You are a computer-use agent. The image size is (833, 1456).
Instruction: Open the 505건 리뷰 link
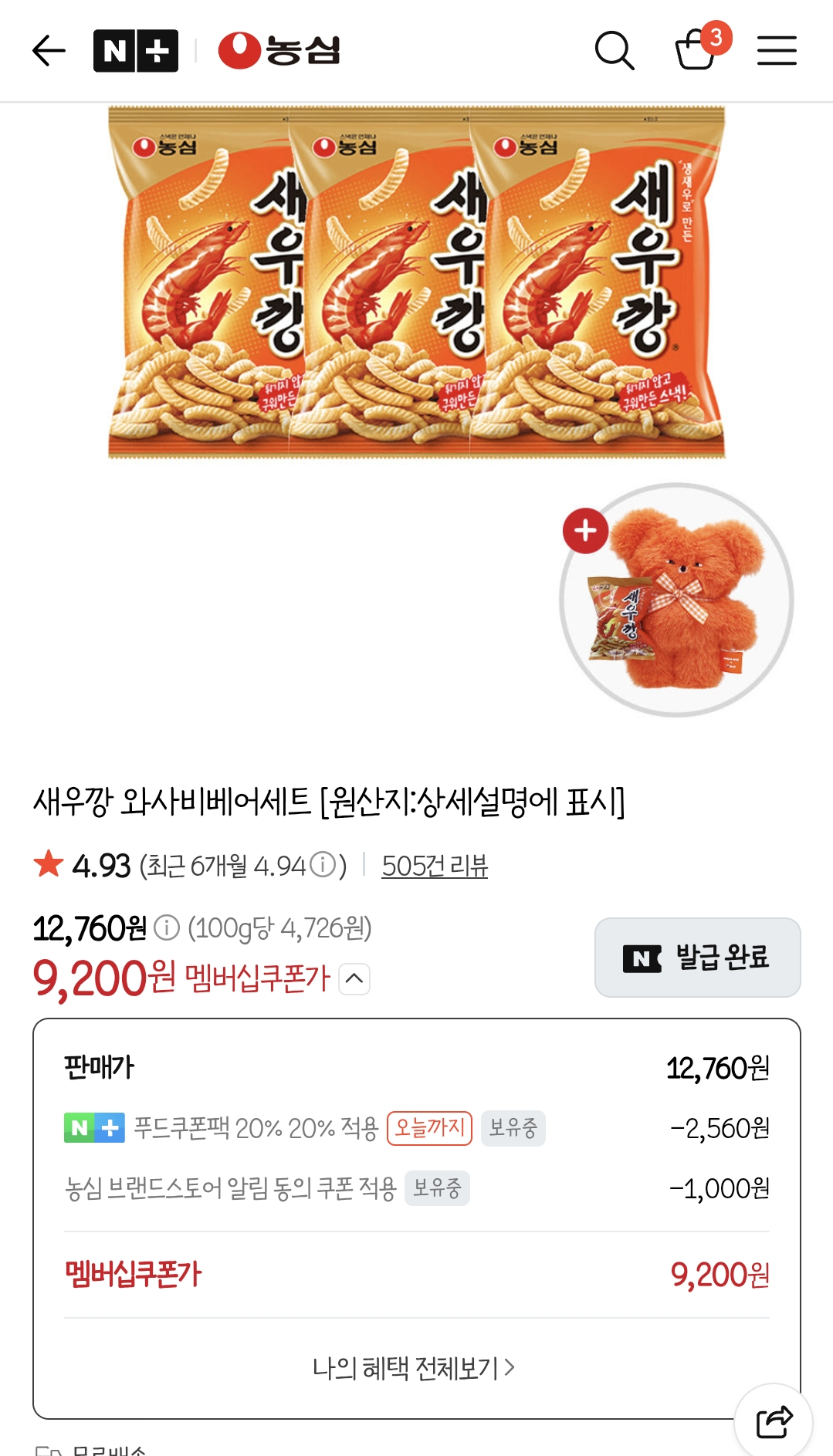point(435,866)
